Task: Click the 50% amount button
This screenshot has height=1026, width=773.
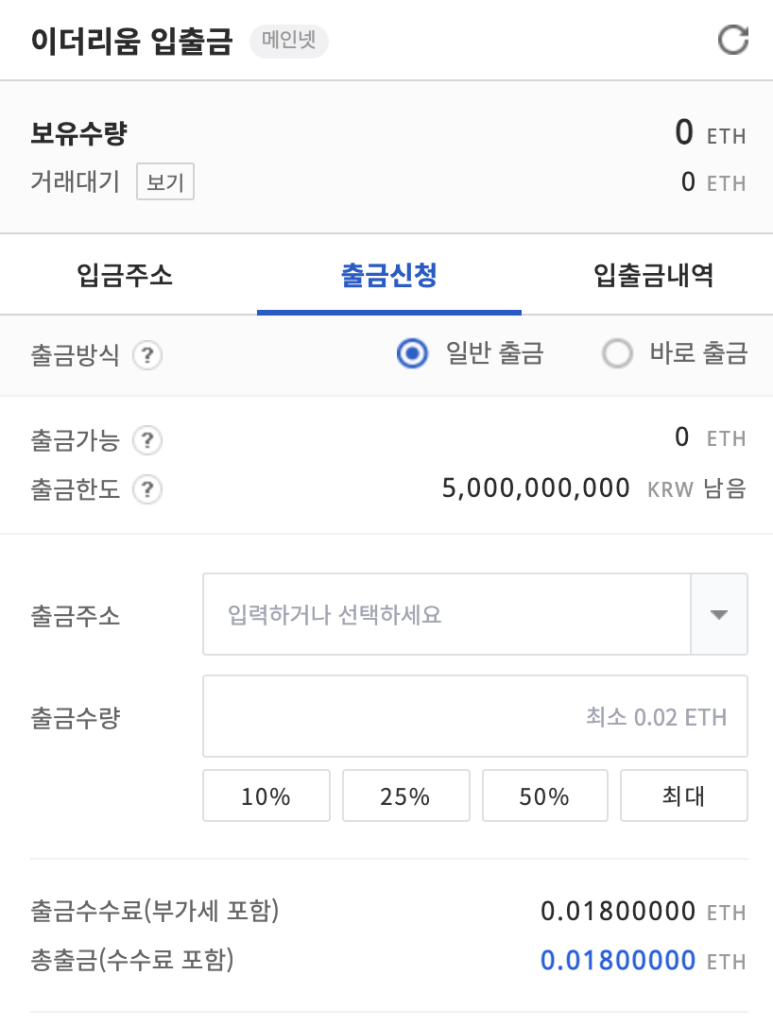Action: click(x=544, y=795)
